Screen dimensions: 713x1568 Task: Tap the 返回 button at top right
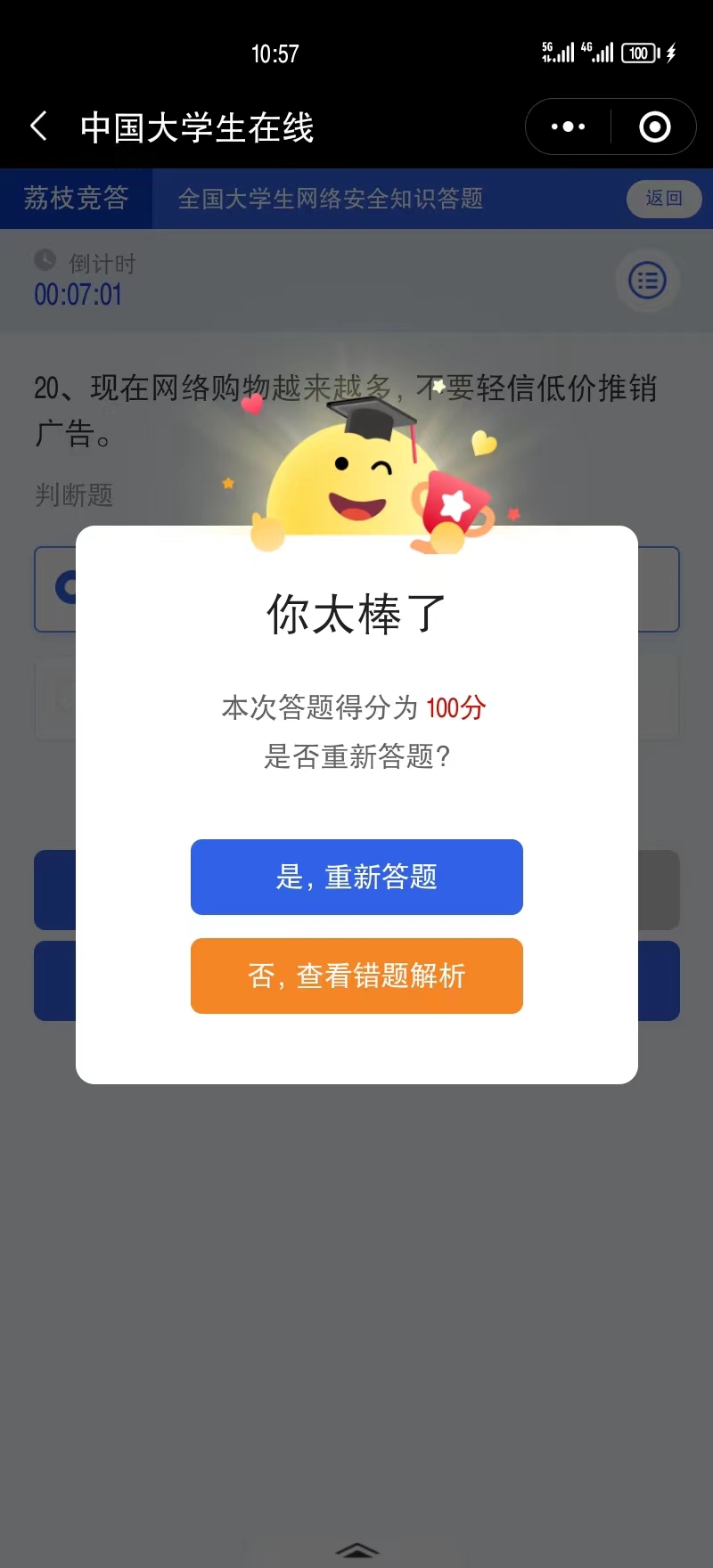[x=663, y=199]
